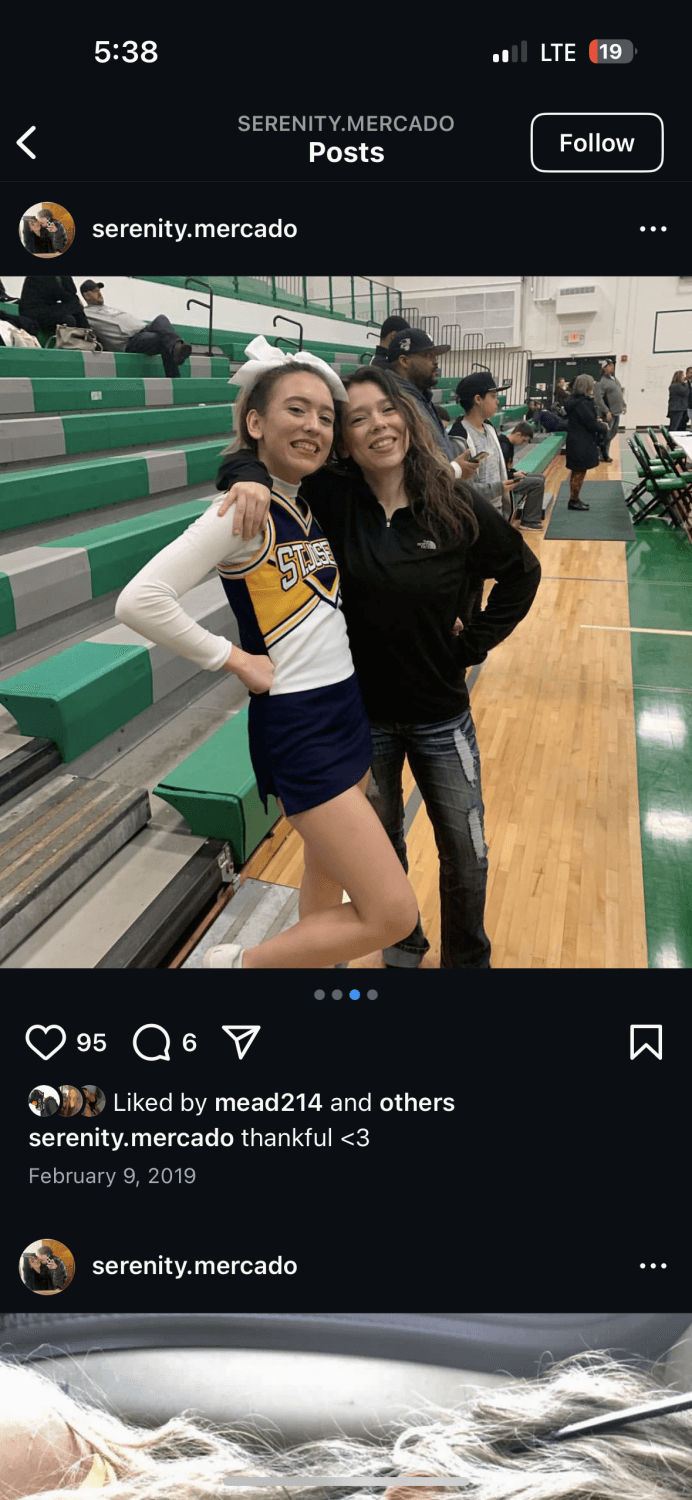The height and width of the screenshot is (1500, 692).
Task: Tap the username in the thankful caption
Action: coord(131,1138)
